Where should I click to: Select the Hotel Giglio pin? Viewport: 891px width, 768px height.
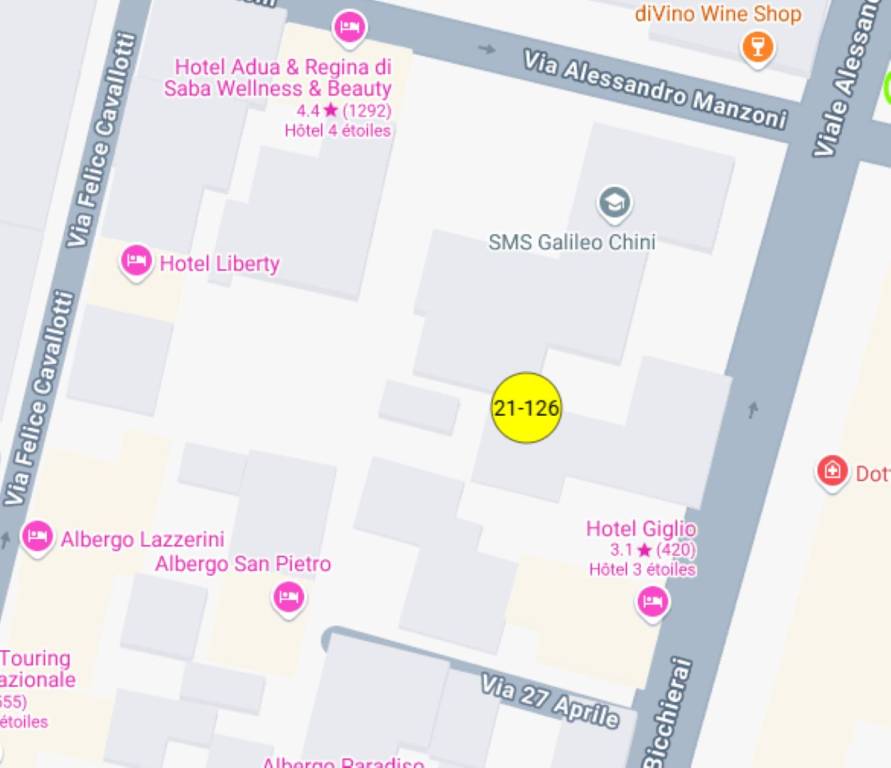pos(653,601)
